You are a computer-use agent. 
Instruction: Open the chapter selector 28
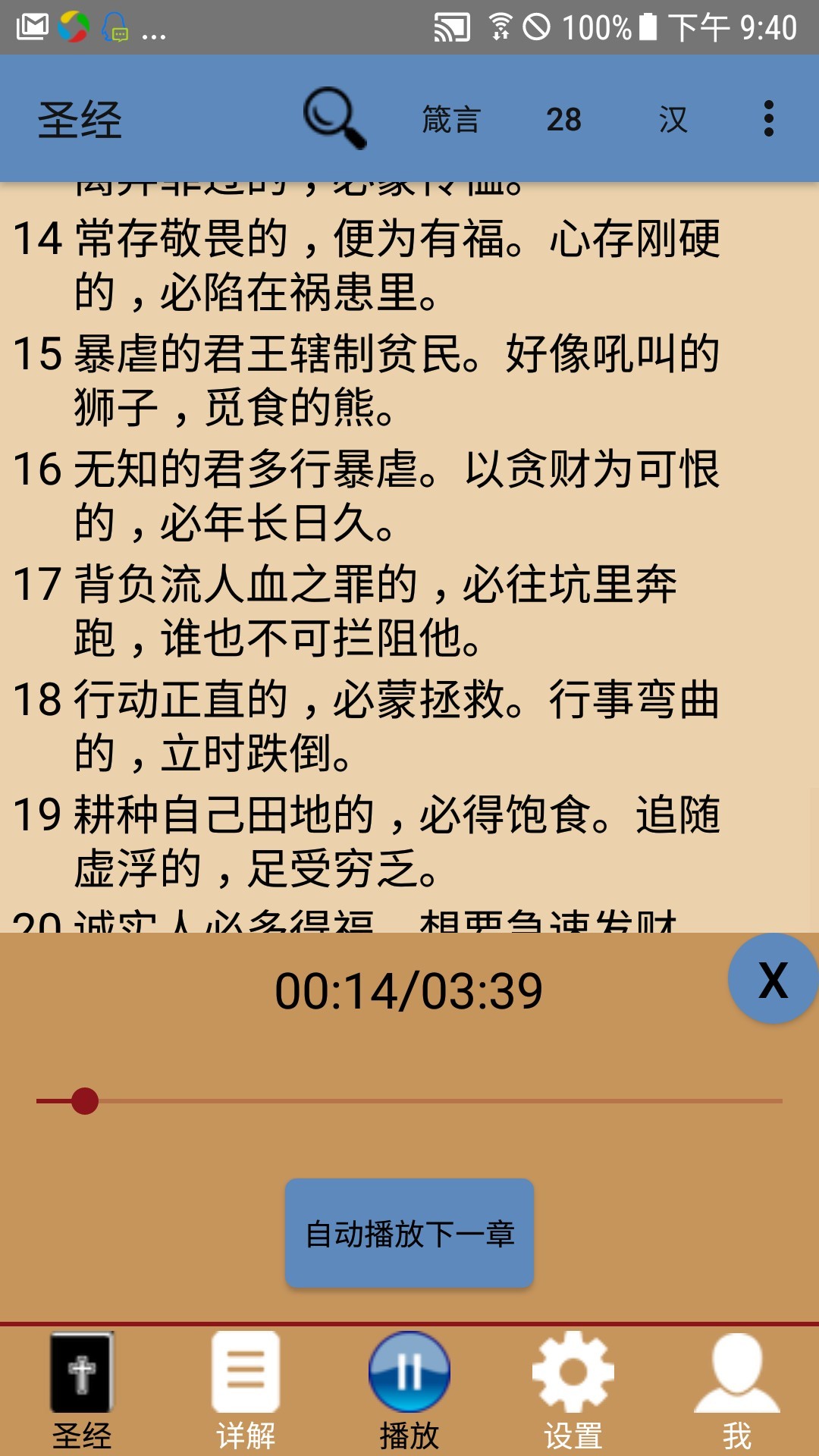(563, 120)
